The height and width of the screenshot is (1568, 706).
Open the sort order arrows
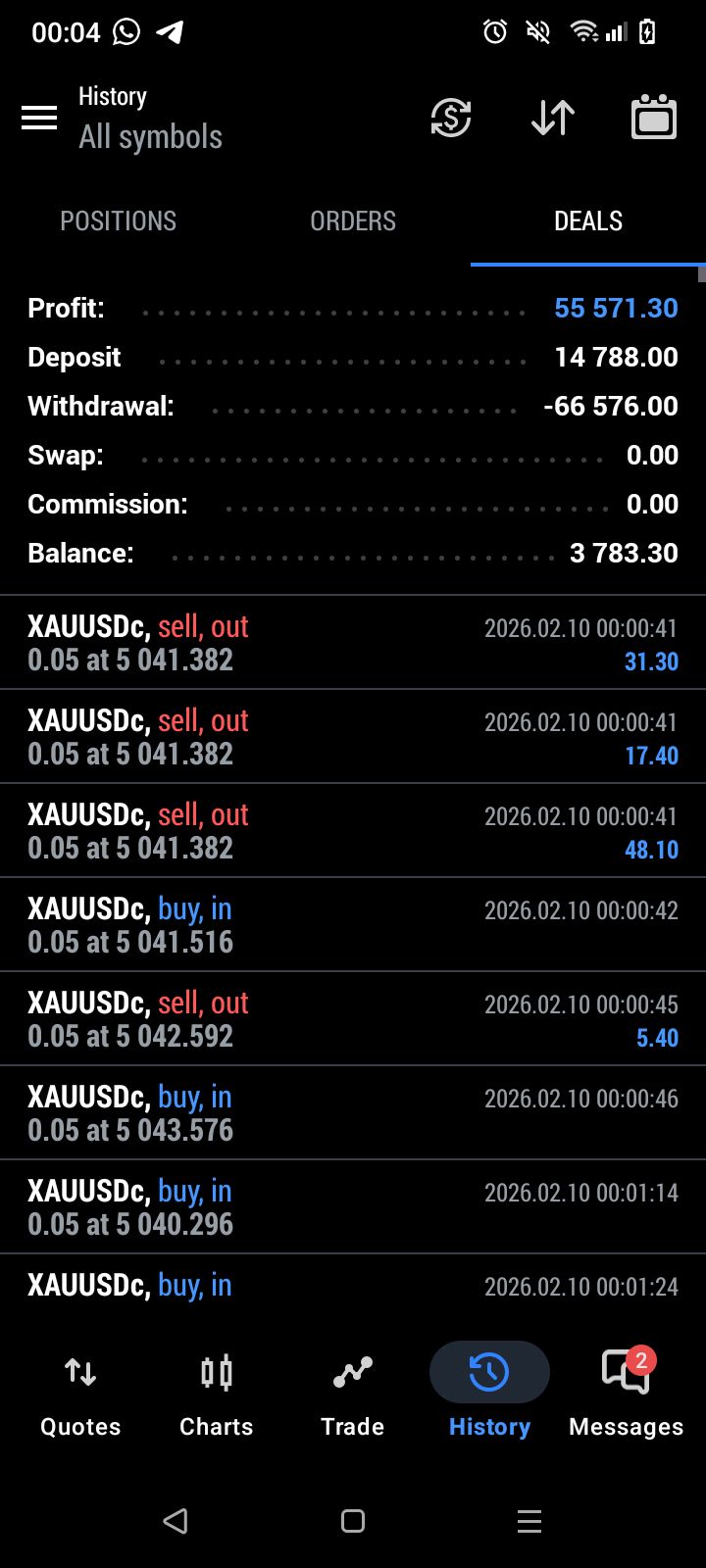click(x=553, y=119)
